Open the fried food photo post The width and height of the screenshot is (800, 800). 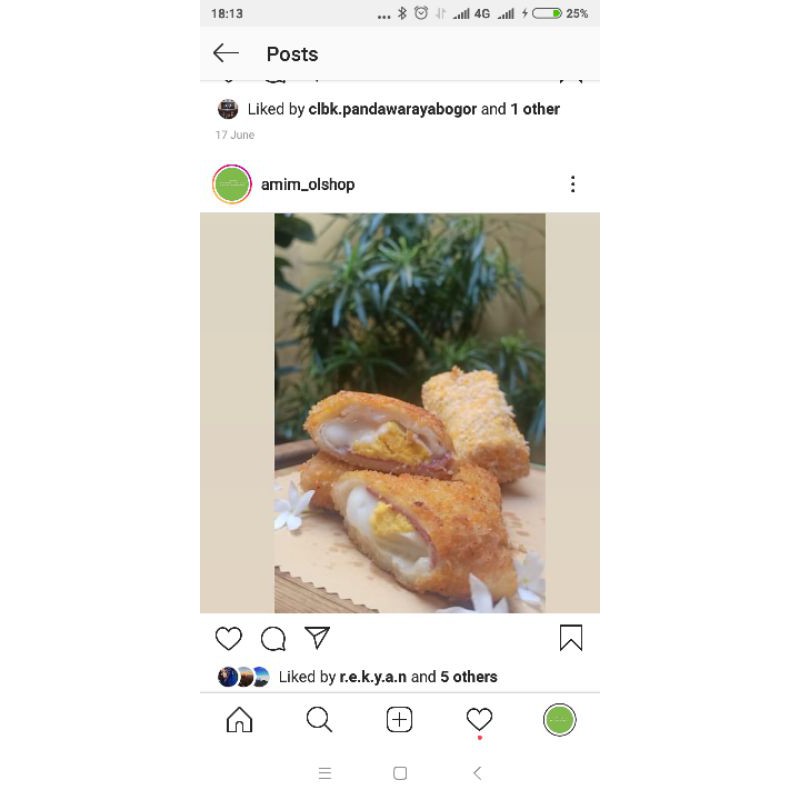[x=399, y=413]
